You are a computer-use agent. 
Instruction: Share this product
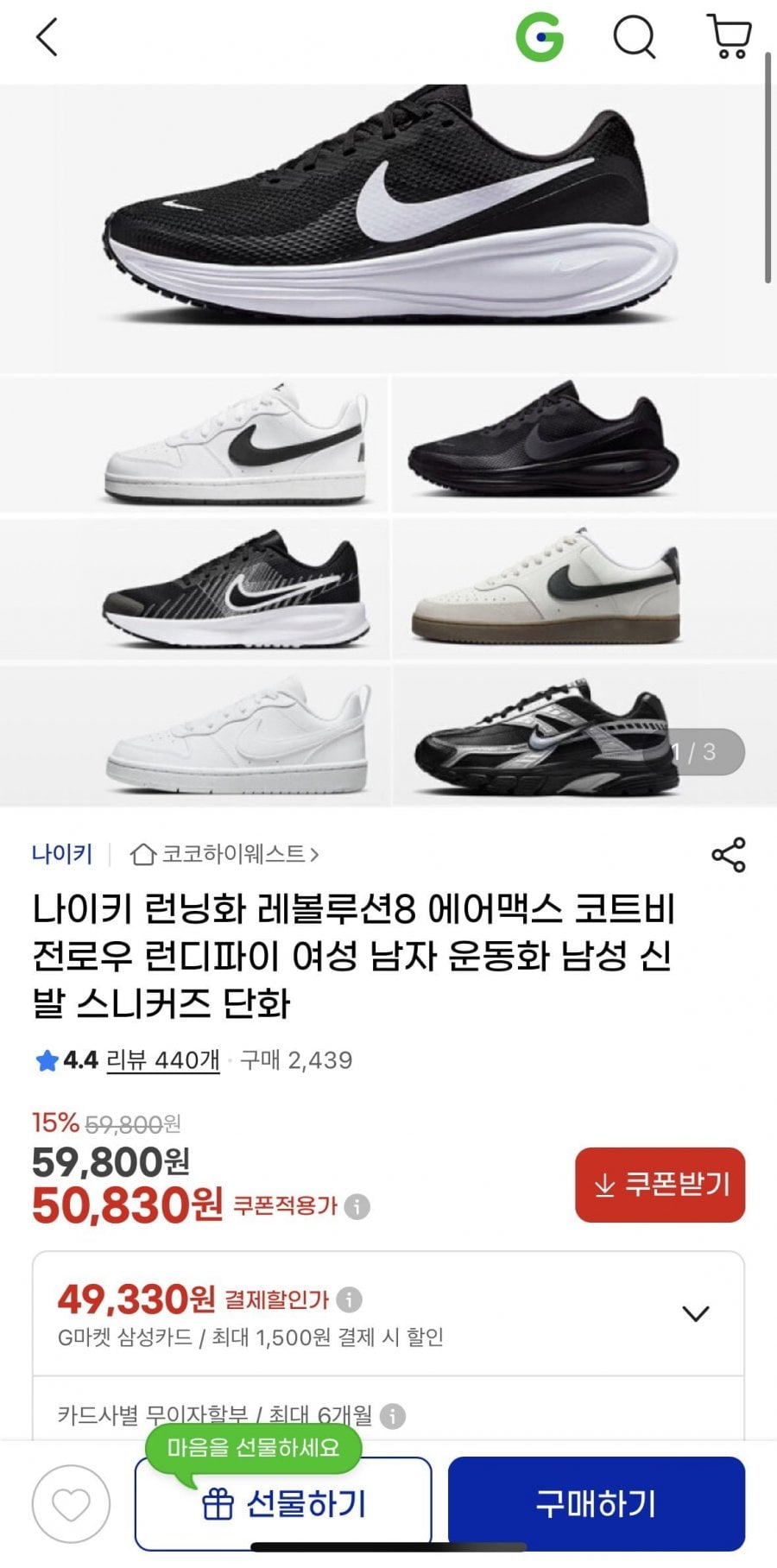coord(728,855)
